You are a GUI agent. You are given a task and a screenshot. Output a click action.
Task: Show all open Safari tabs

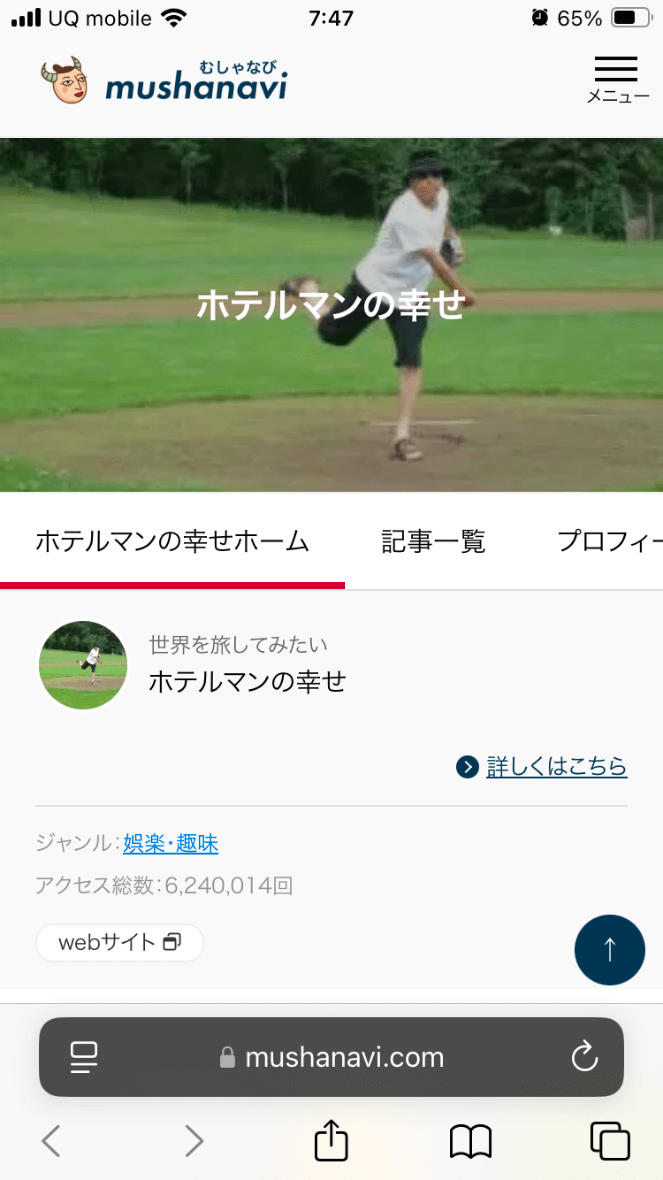(x=610, y=1140)
